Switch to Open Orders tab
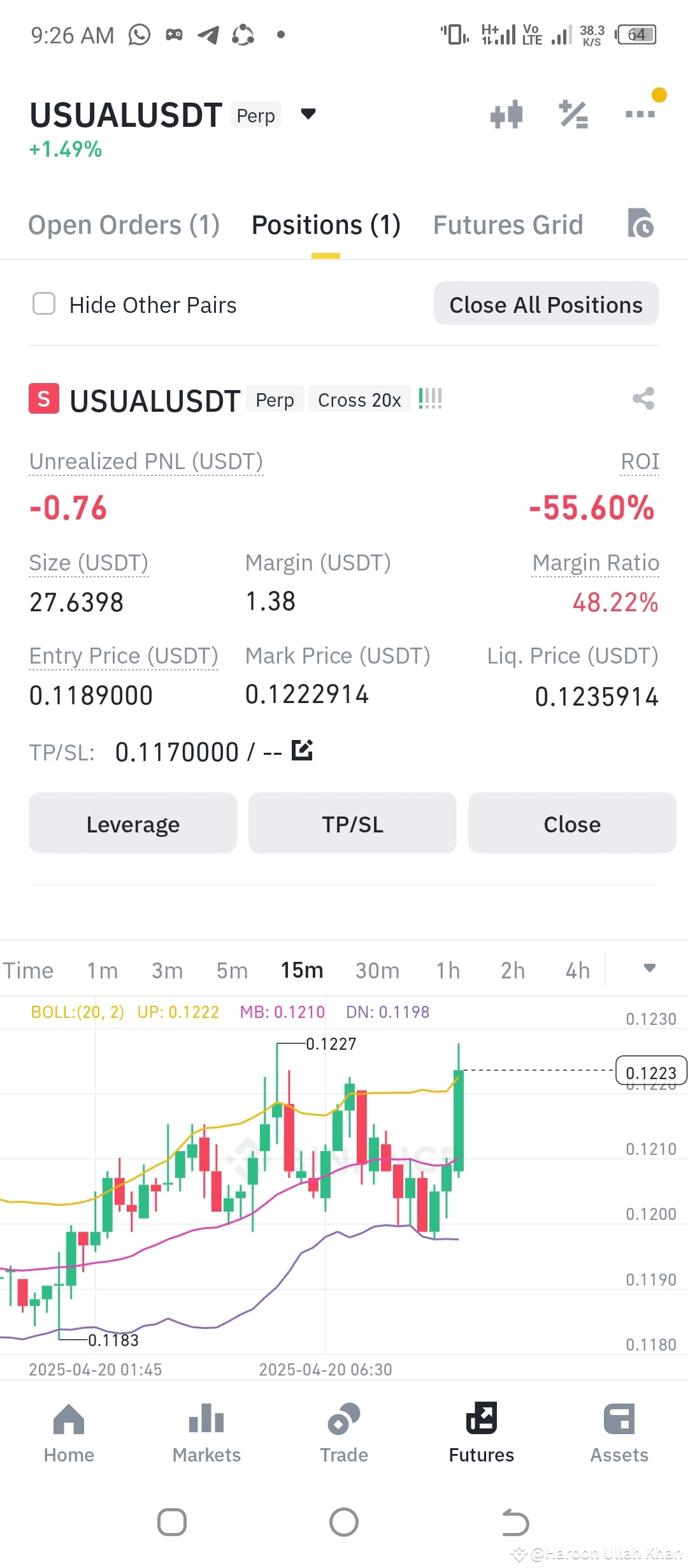Viewport: 688px width, 1568px height. tap(124, 225)
